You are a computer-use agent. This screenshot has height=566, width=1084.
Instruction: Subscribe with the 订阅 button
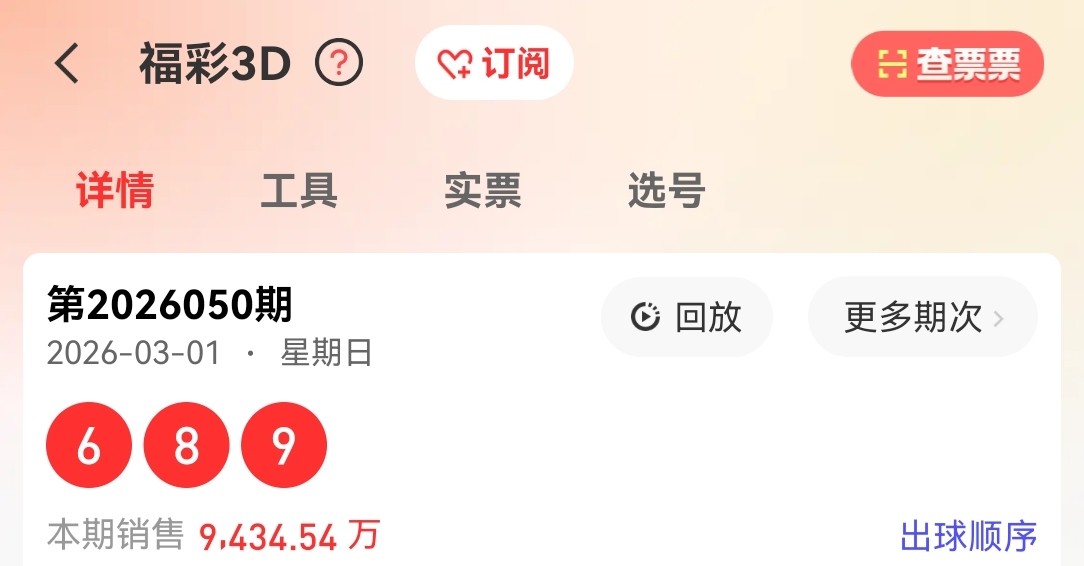pyautogui.click(x=494, y=64)
